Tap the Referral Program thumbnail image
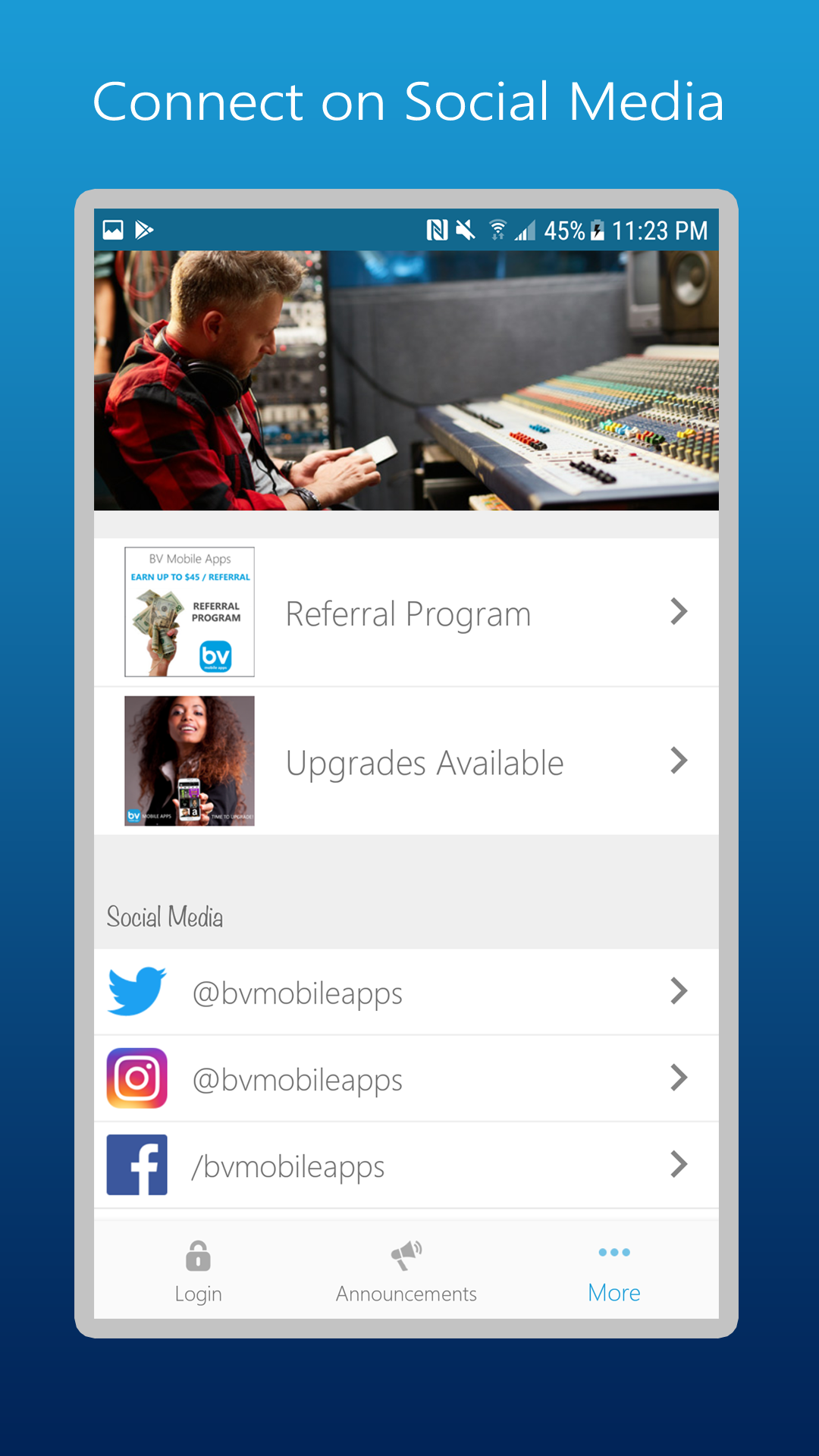This screenshot has width=819, height=1456. coord(189,612)
